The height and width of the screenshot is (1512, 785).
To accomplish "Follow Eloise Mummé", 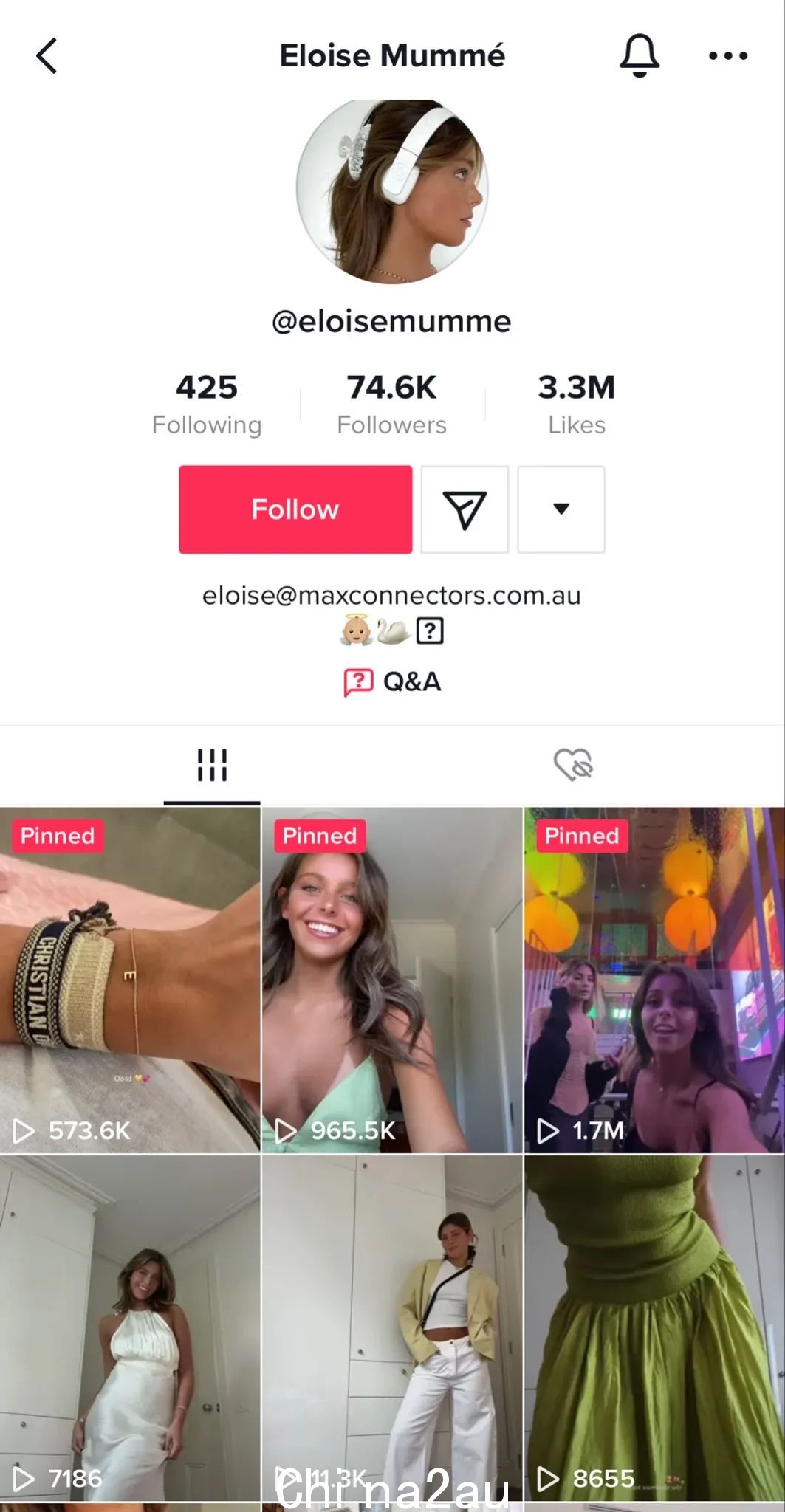I will coord(295,509).
